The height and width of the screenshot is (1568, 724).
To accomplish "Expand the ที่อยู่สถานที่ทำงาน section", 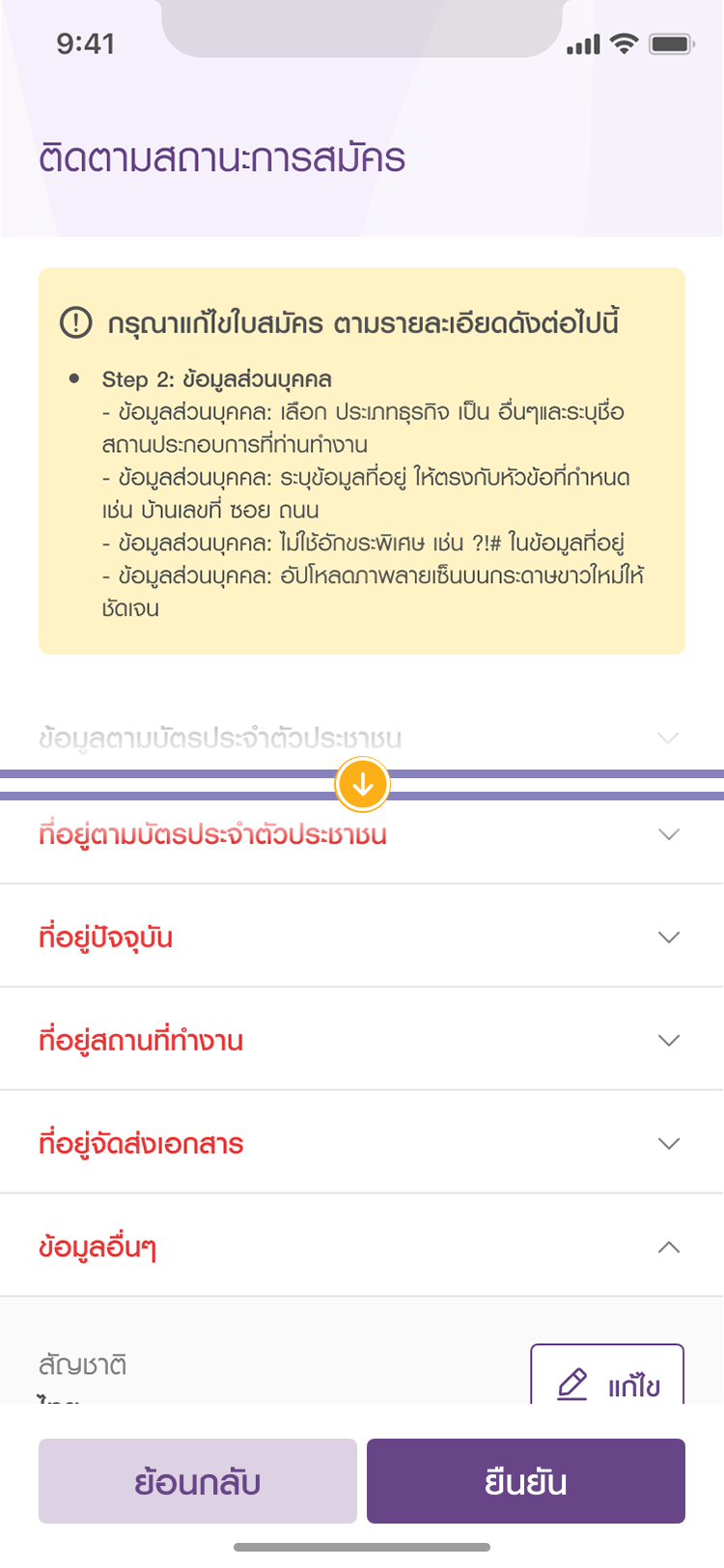I will [668, 1041].
